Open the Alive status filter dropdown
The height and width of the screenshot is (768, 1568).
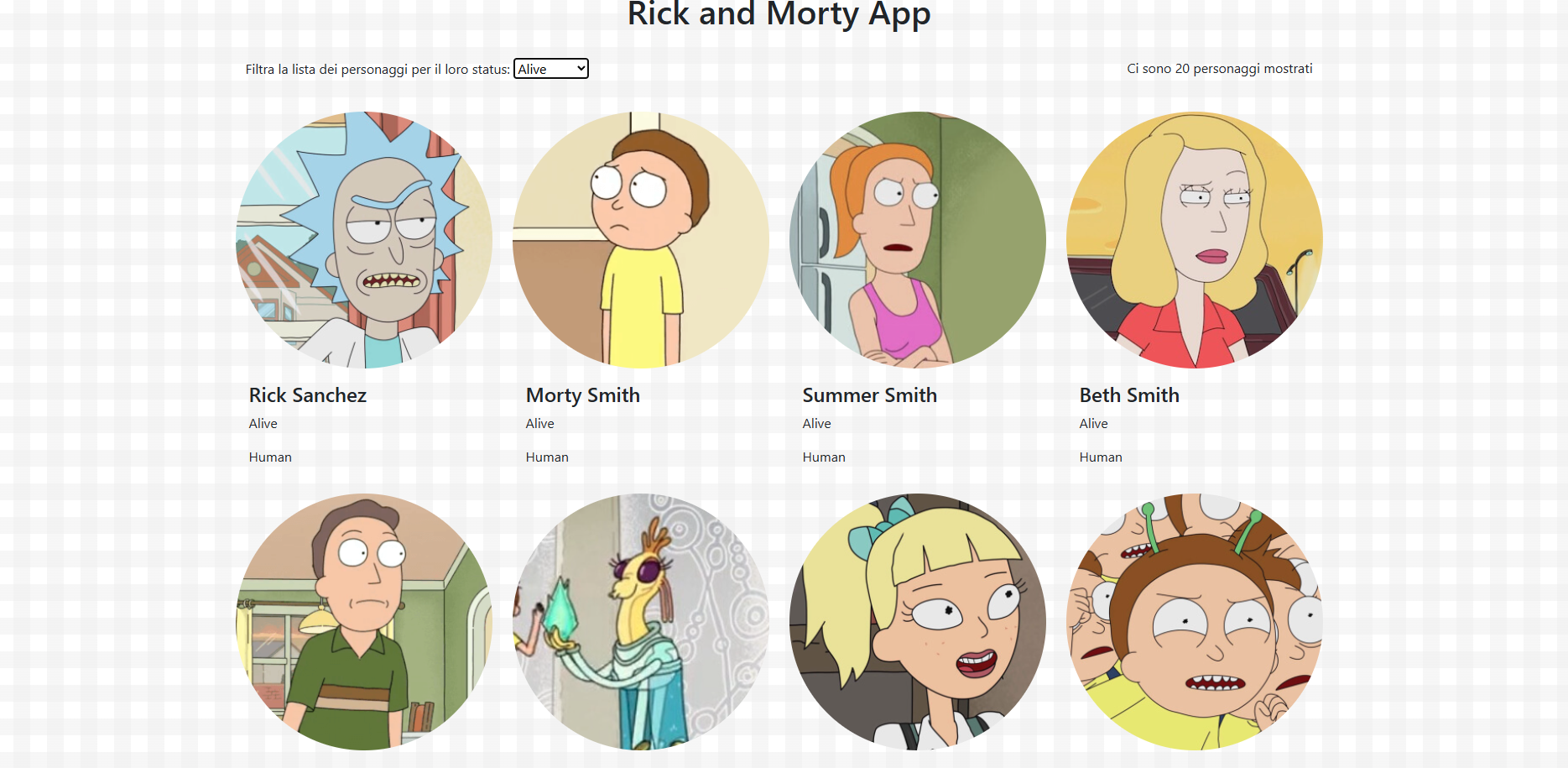click(550, 69)
